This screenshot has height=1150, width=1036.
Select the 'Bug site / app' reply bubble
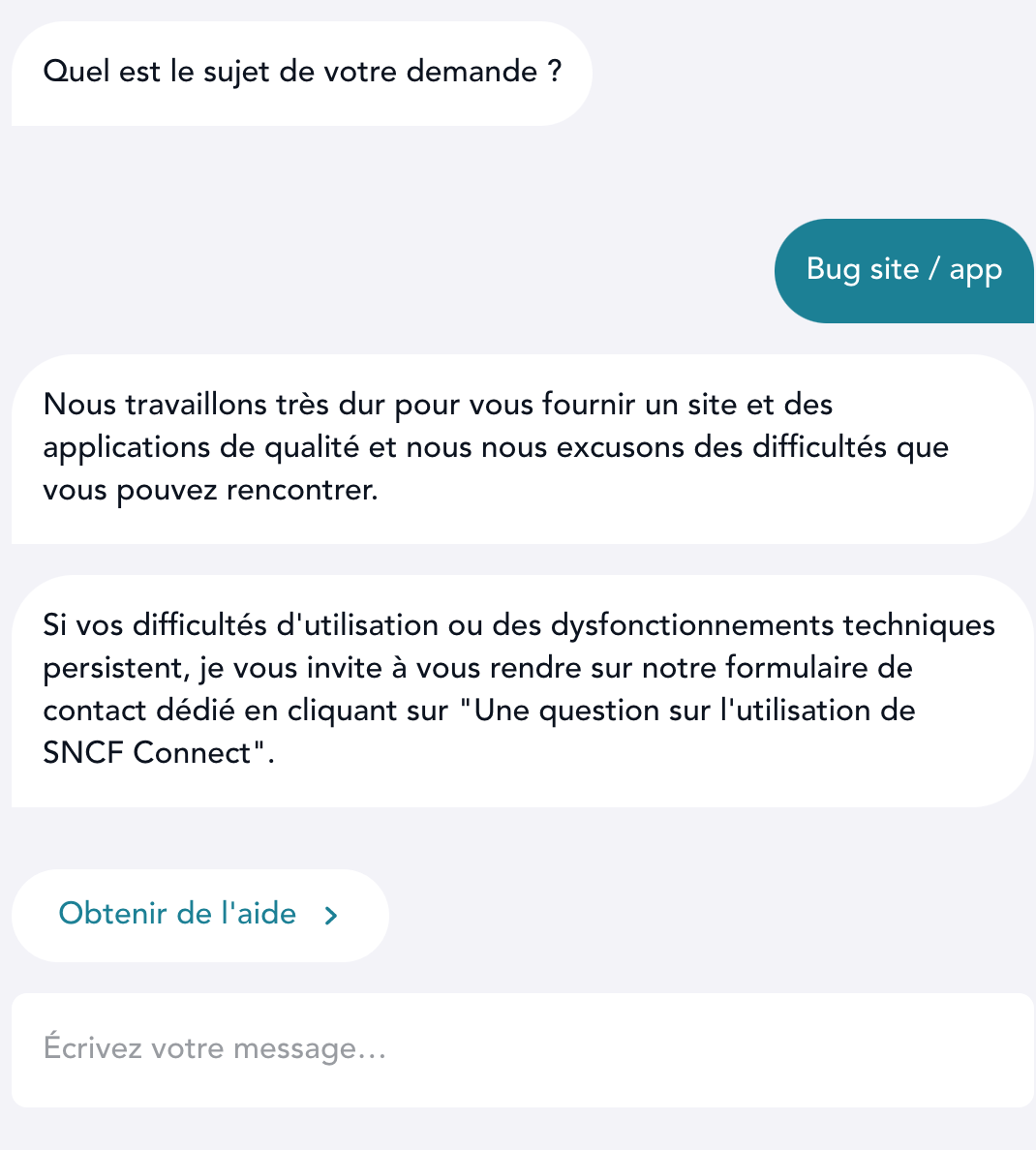902,270
